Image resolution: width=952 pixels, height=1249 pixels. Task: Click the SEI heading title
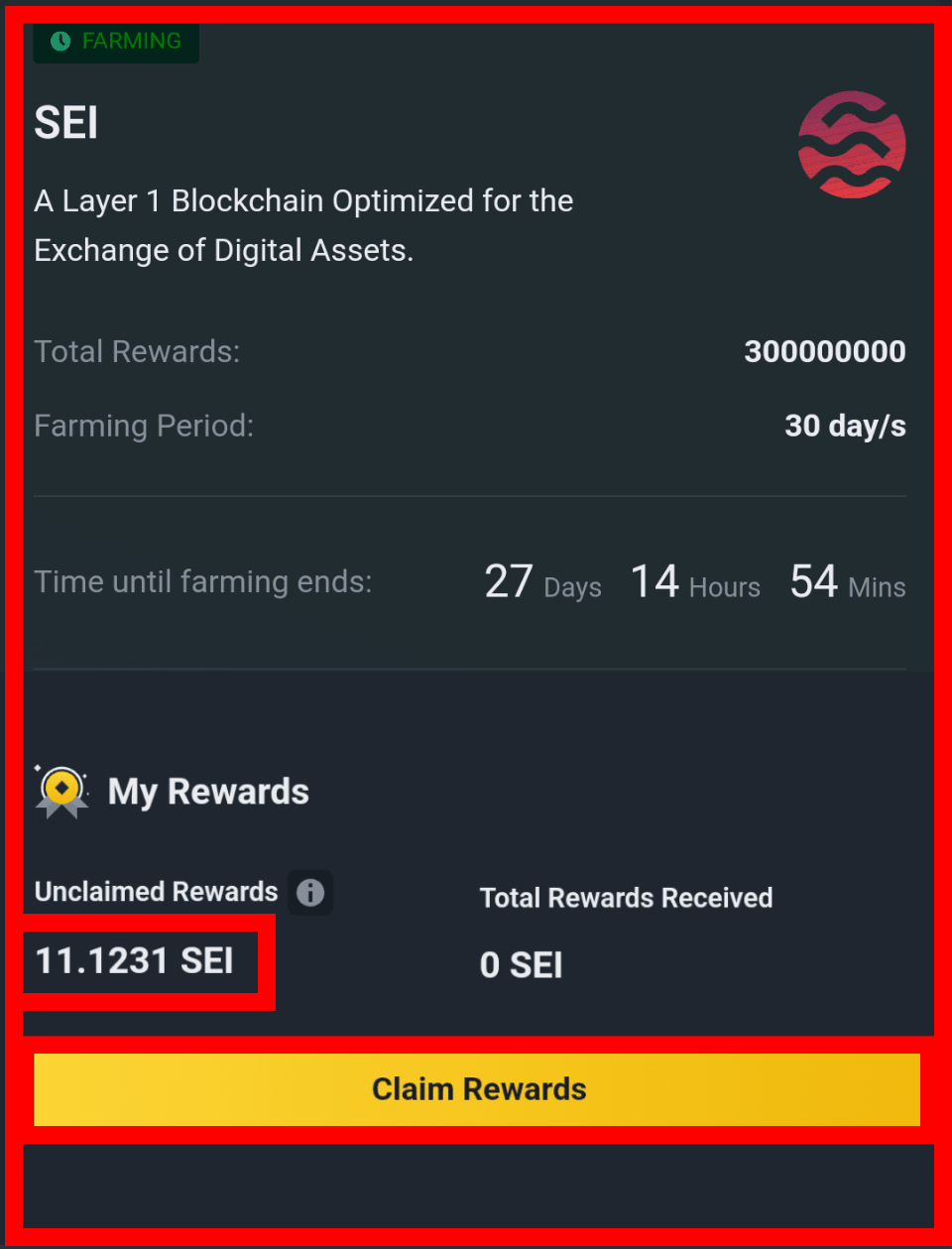pyautogui.click(x=65, y=122)
